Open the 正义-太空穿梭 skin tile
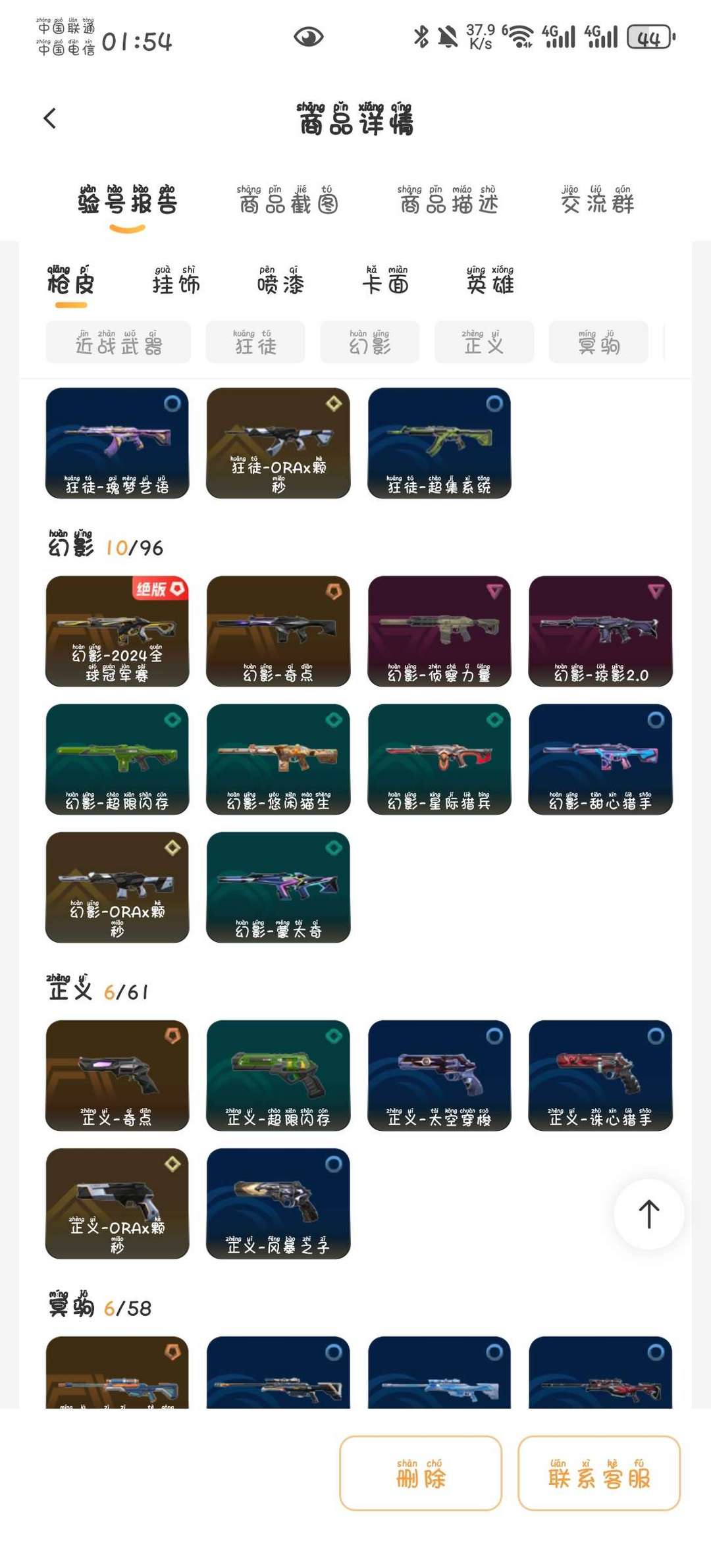The height and width of the screenshot is (1568, 711). tap(439, 1076)
